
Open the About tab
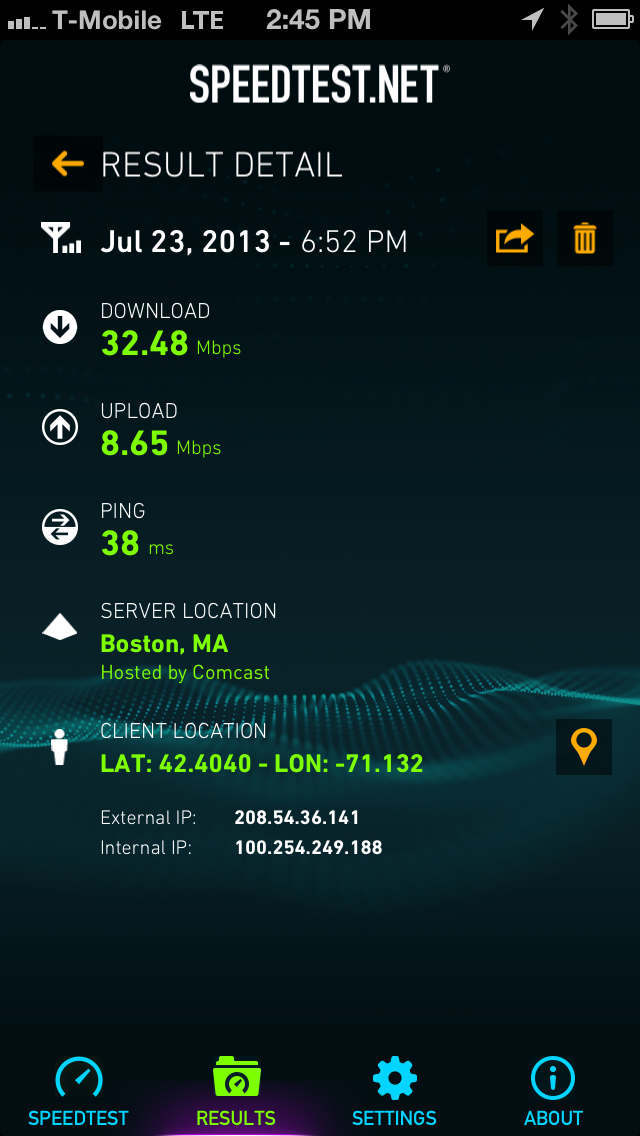[x=553, y=1092]
